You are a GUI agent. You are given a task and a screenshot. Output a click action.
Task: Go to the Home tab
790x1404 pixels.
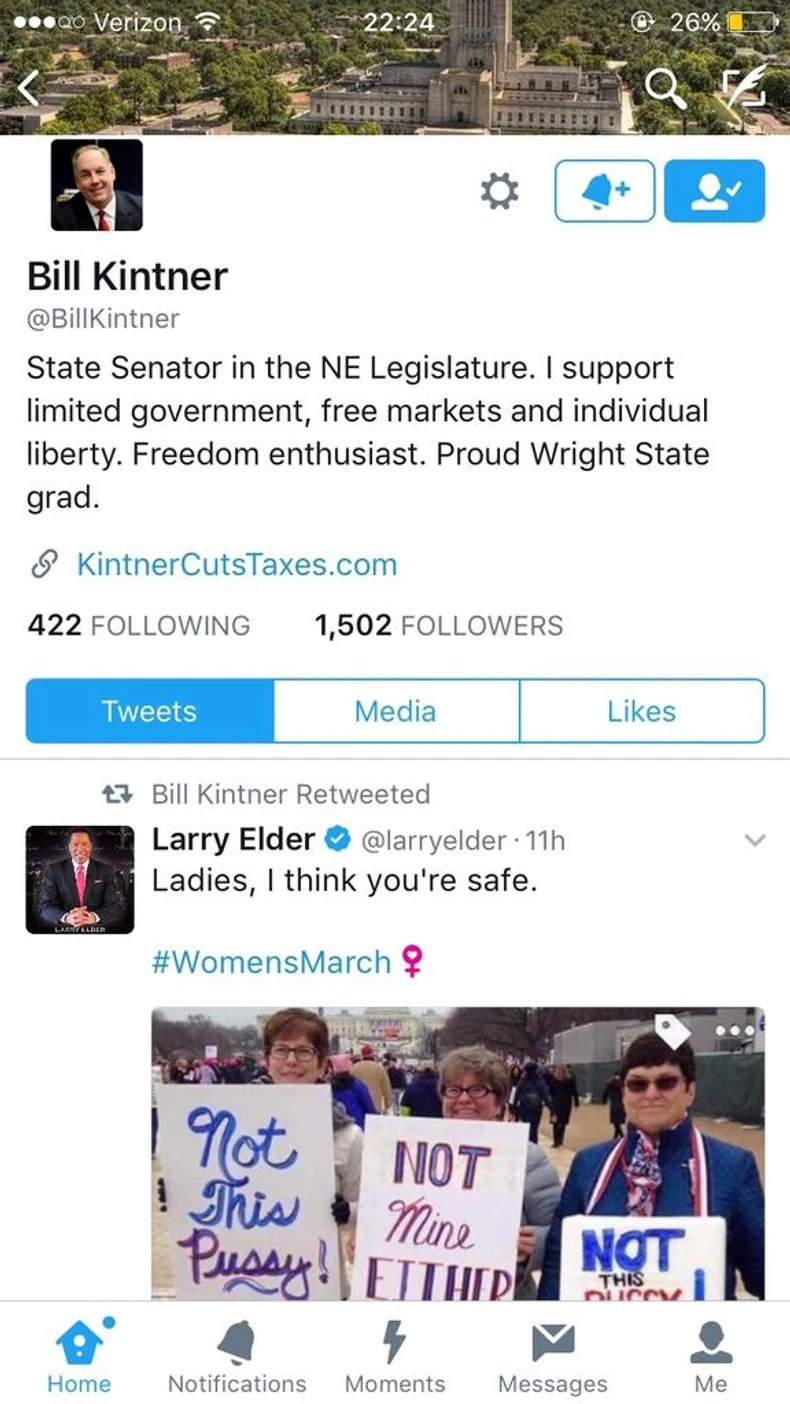click(x=79, y=1355)
